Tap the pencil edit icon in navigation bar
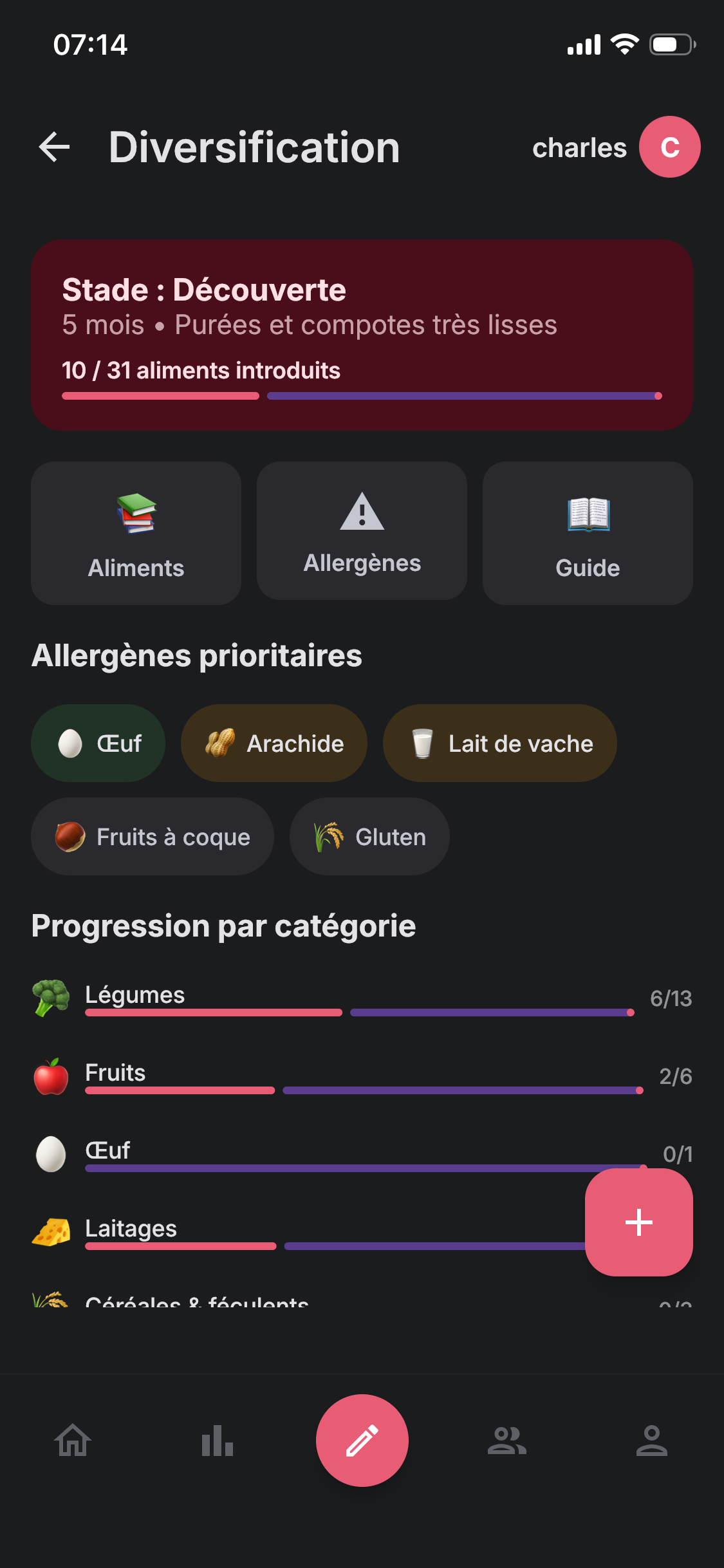 [x=362, y=1442]
